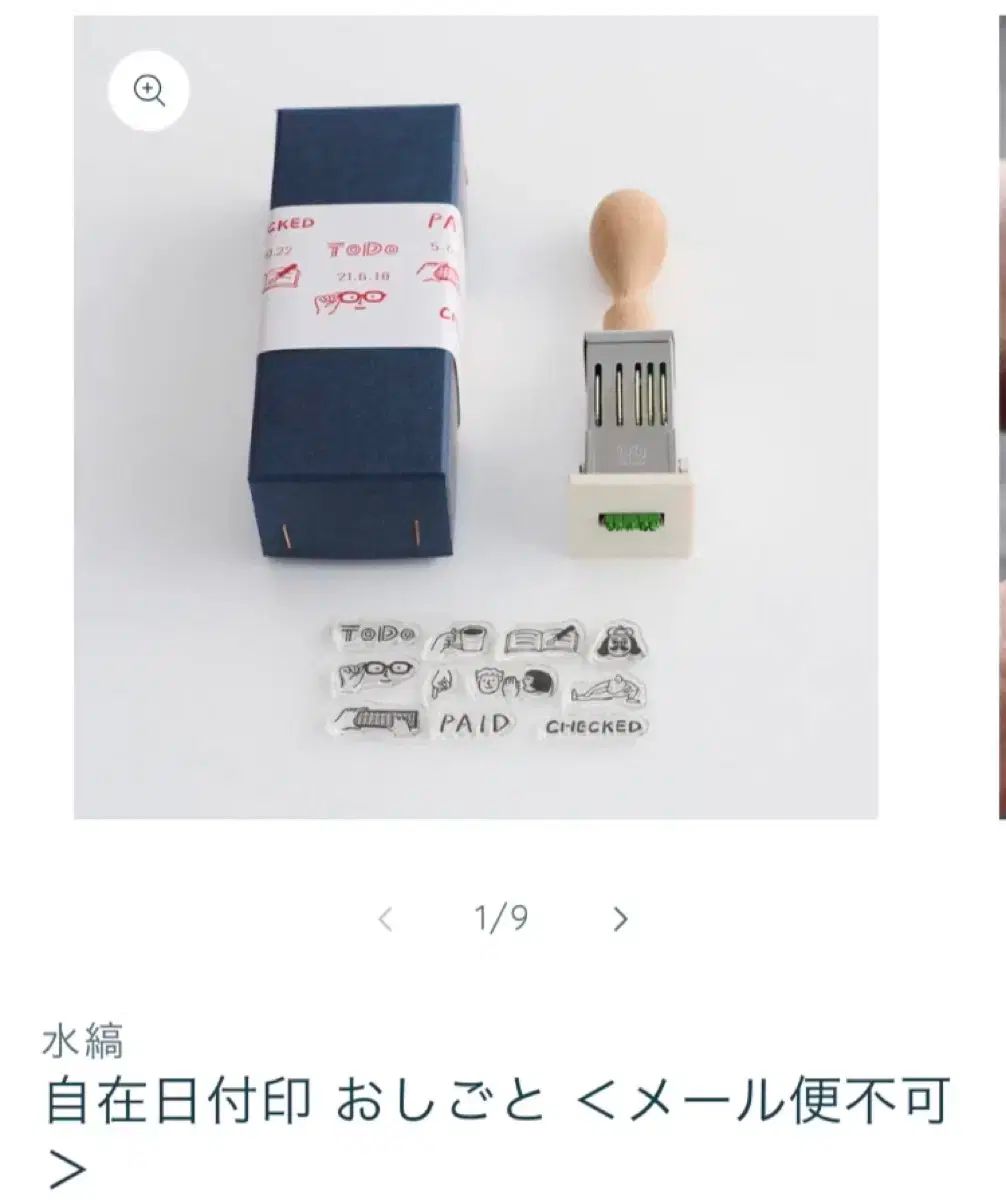Click the glasses-wearing face stamp piece

(x=374, y=671)
